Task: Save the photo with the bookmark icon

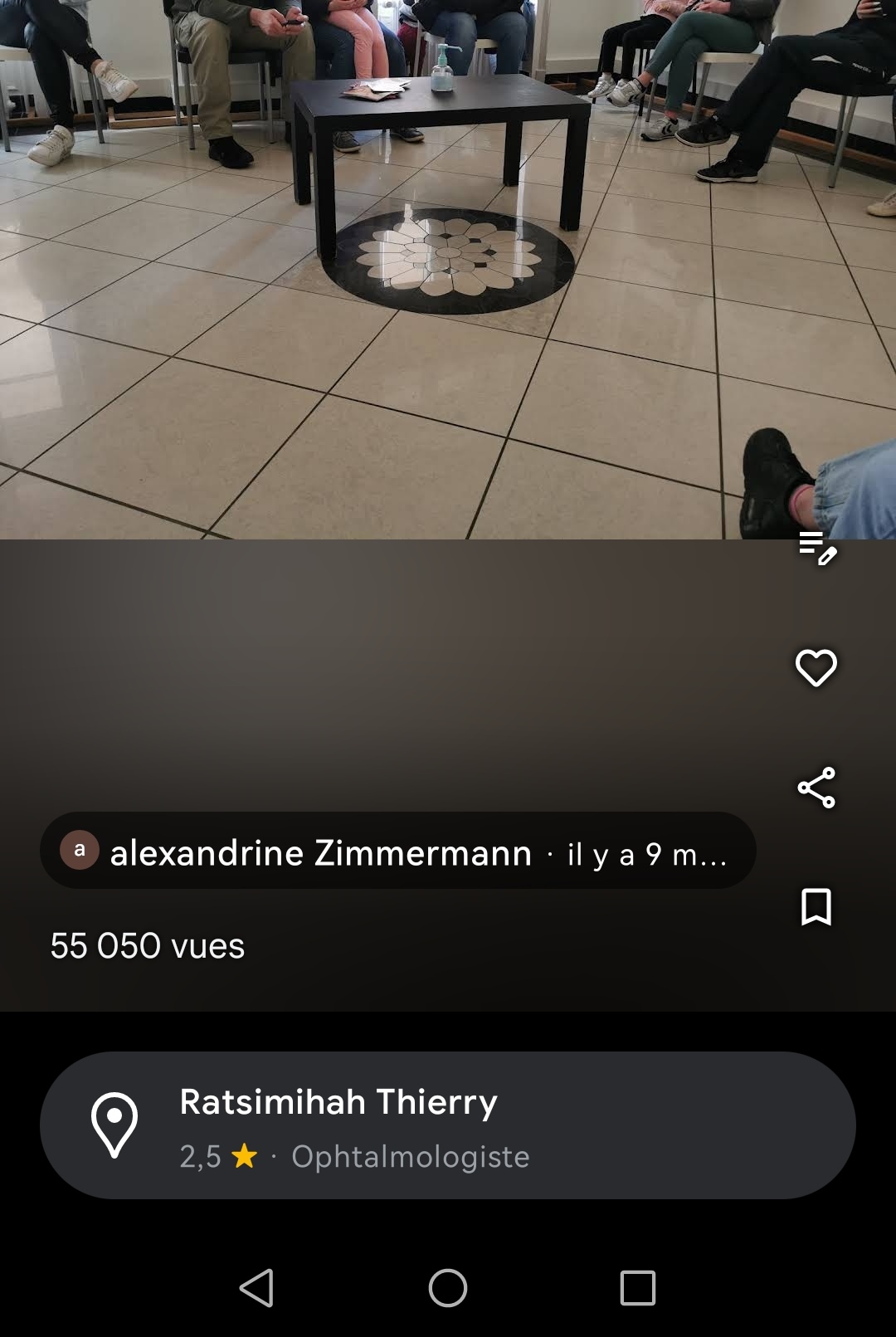Action: pos(816,907)
